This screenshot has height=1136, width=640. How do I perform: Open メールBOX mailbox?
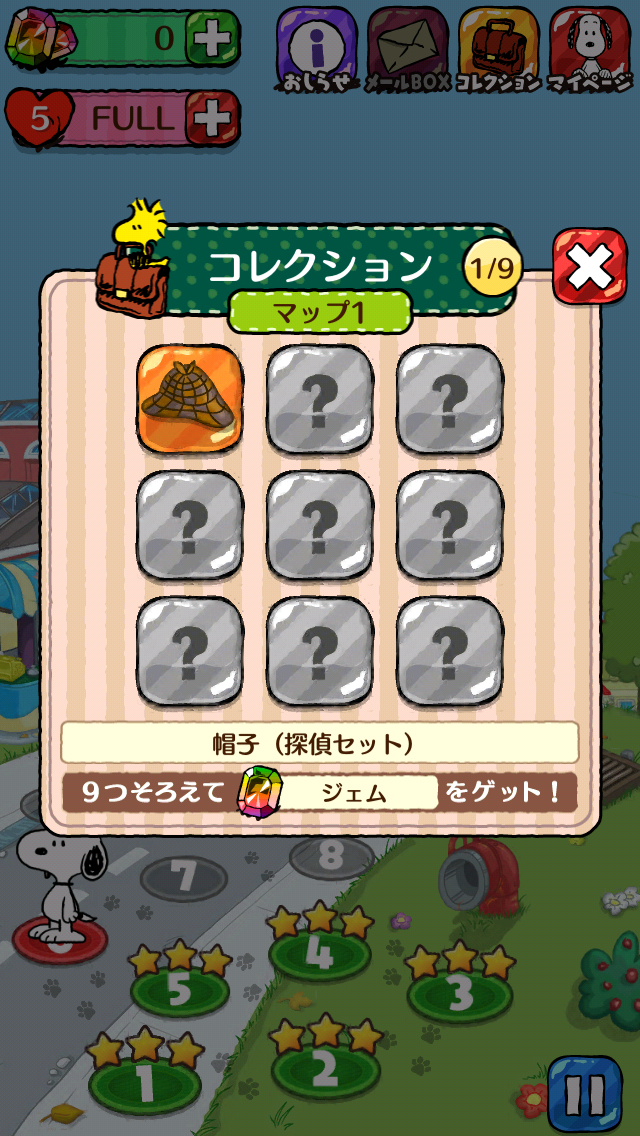coord(407,48)
